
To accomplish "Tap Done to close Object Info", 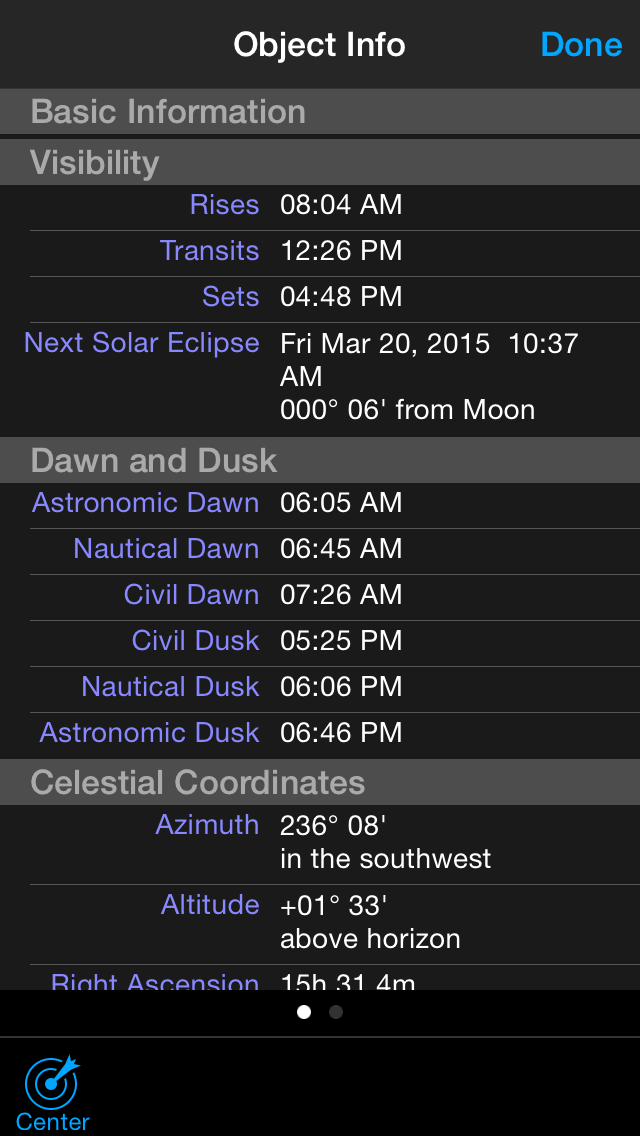I will tap(581, 45).
